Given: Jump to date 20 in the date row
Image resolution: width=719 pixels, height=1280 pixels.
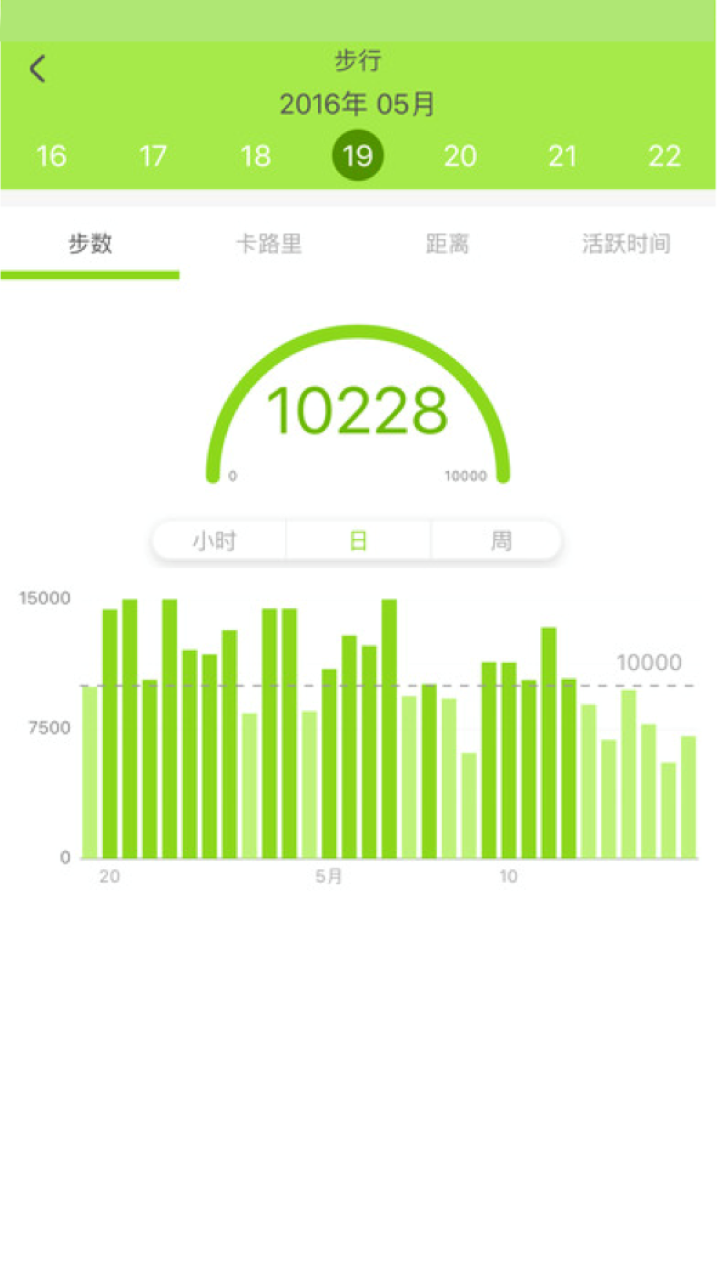Looking at the screenshot, I should tap(460, 156).
